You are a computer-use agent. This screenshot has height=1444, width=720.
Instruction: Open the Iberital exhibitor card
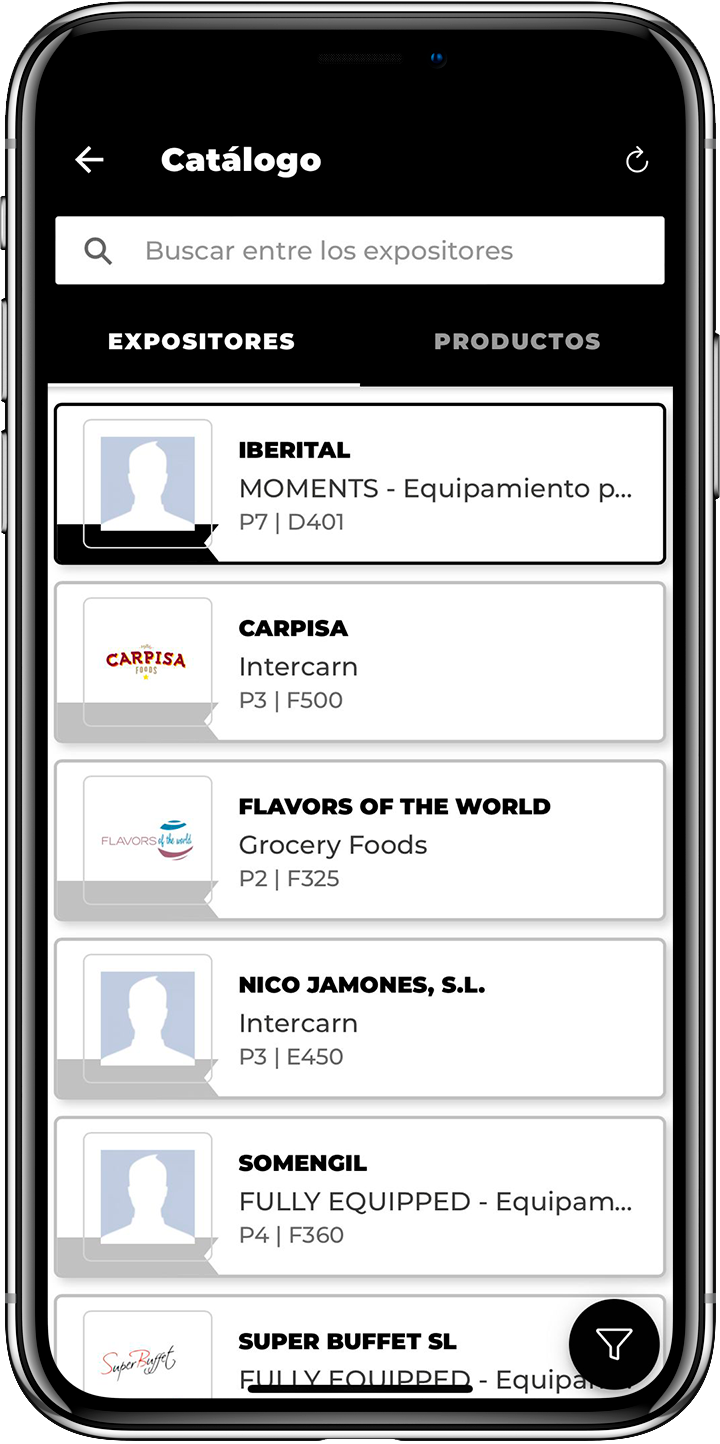tap(360, 484)
